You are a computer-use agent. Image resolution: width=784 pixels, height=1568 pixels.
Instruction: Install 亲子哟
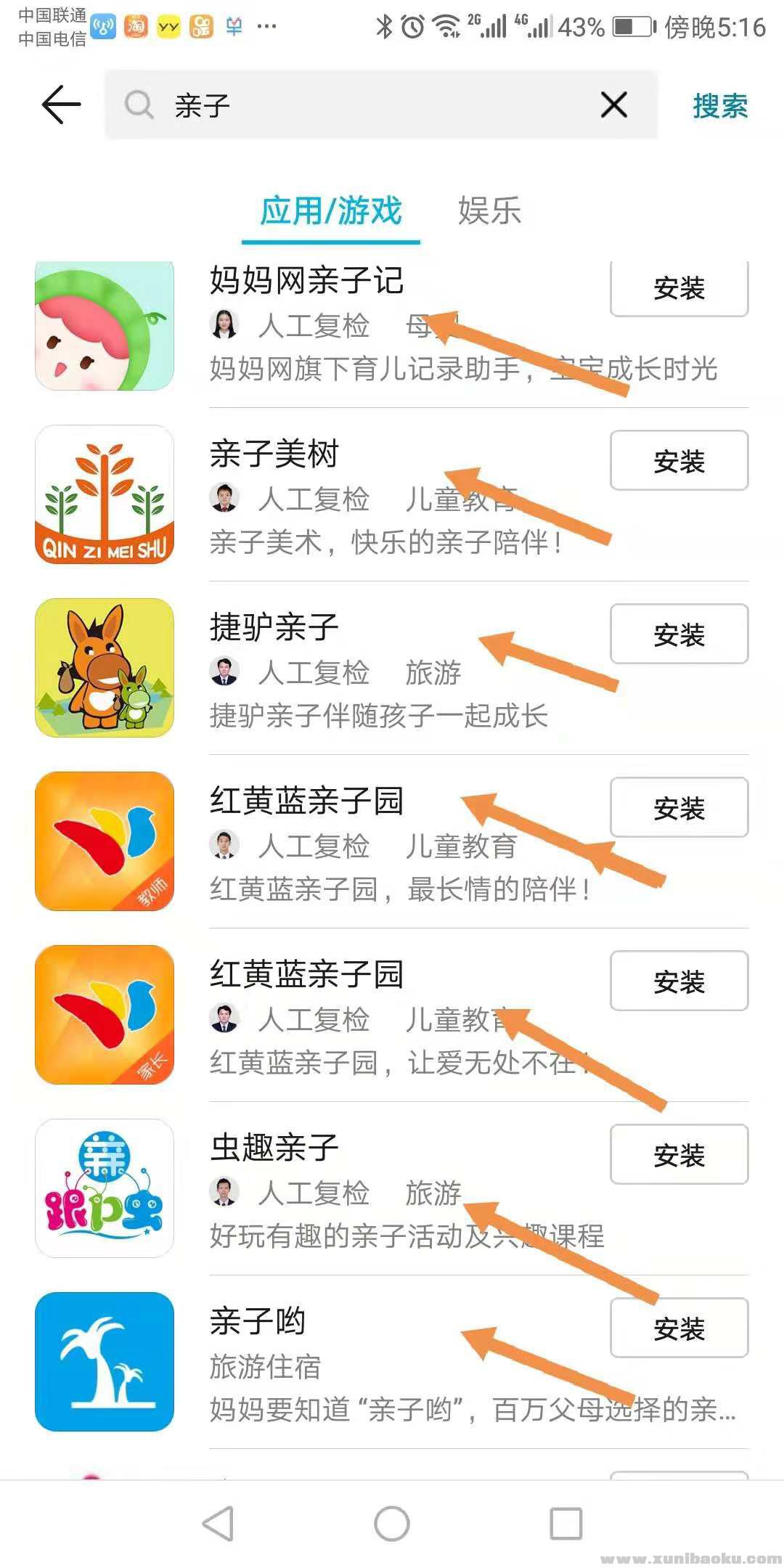pyautogui.click(x=679, y=1328)
